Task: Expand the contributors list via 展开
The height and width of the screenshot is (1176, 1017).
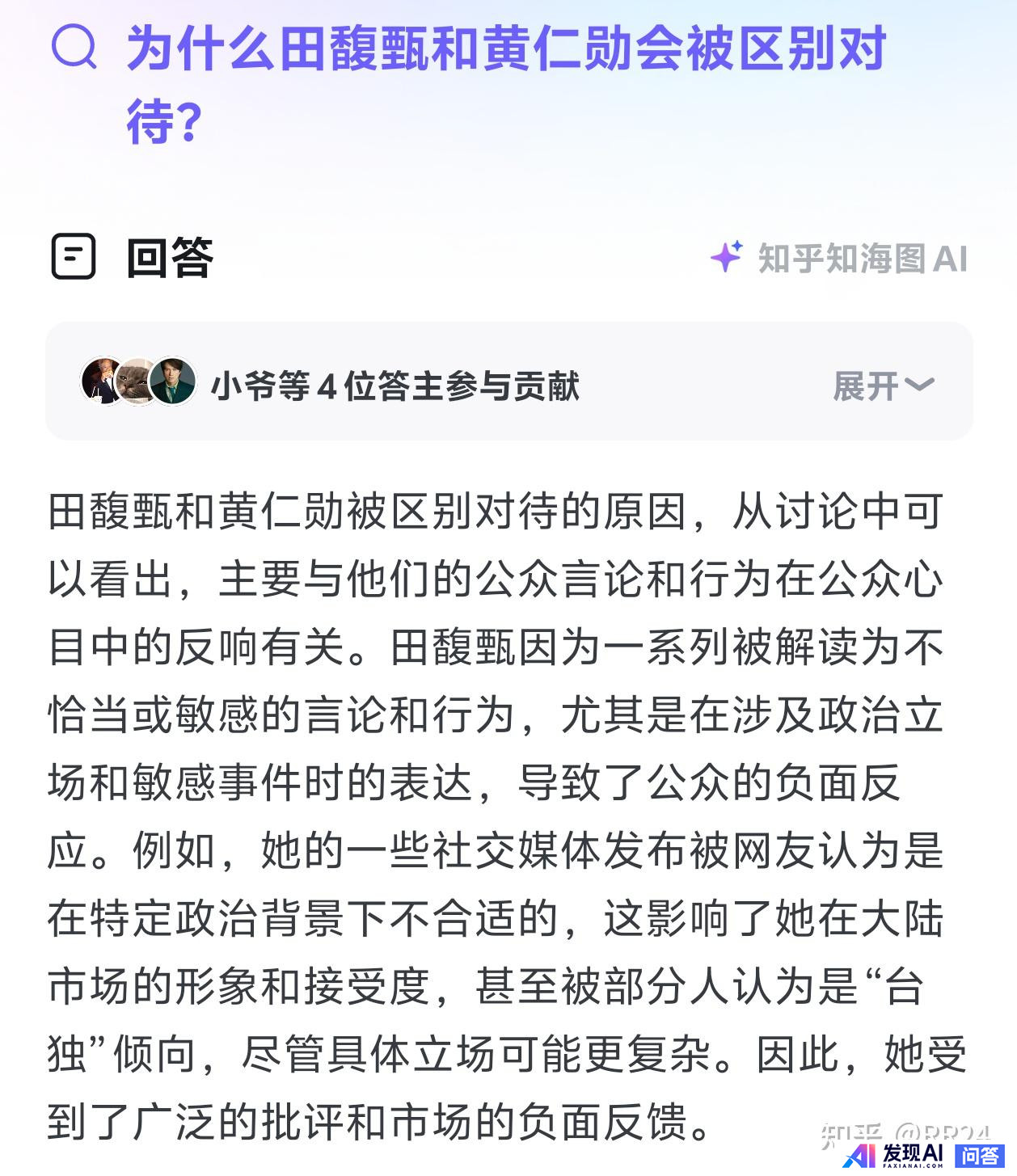Action: point(882,386)
